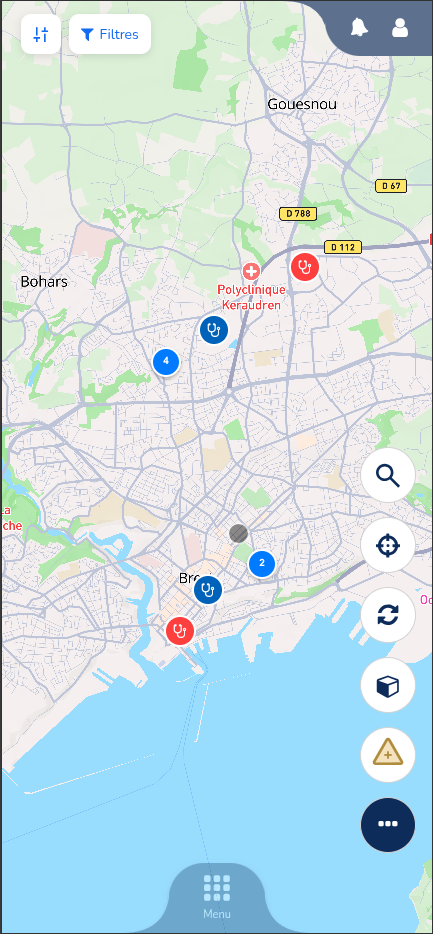Tap the 3D cube button
Image resolution: width=433 pixels, height=934 pixels.
pos(388,685)
